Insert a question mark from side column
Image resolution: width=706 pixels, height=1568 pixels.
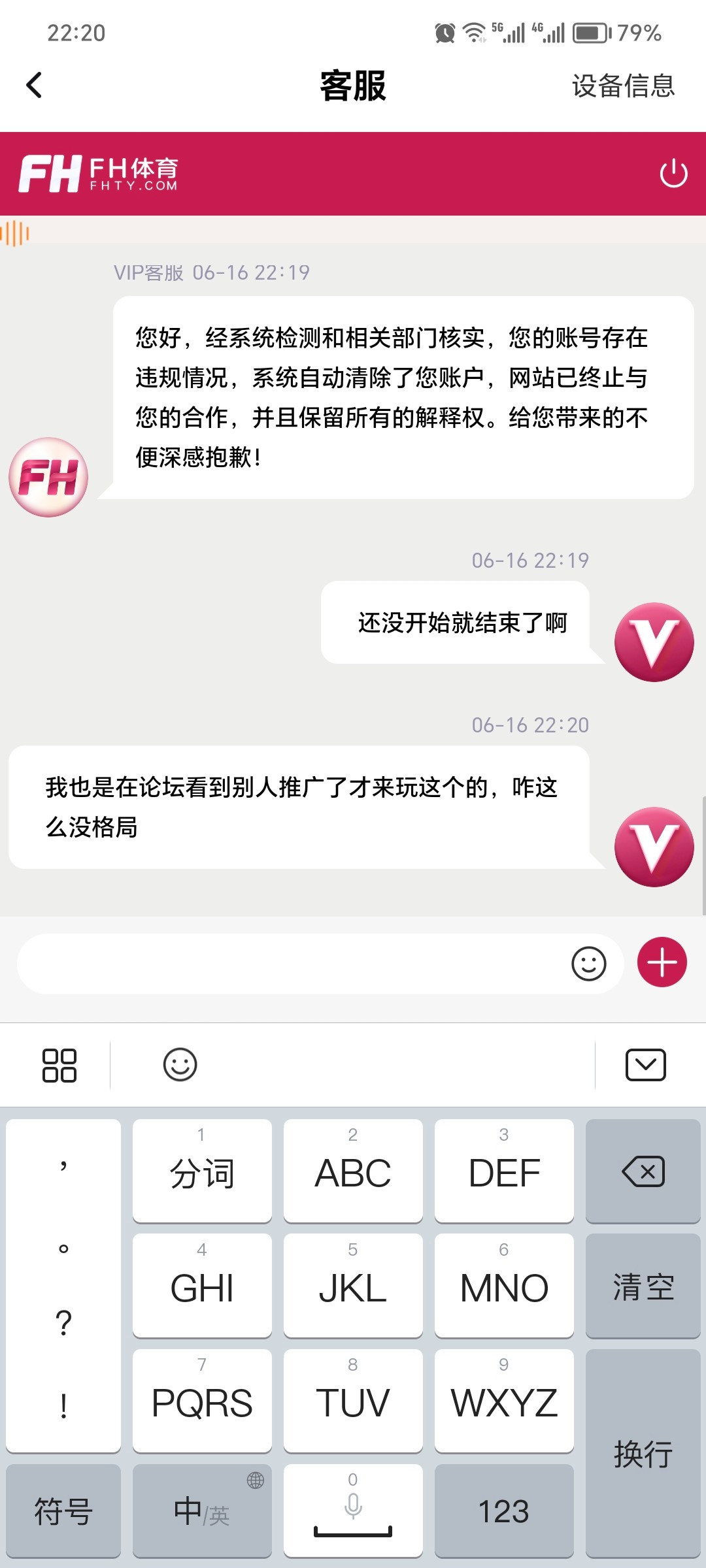click(63, 1324)
